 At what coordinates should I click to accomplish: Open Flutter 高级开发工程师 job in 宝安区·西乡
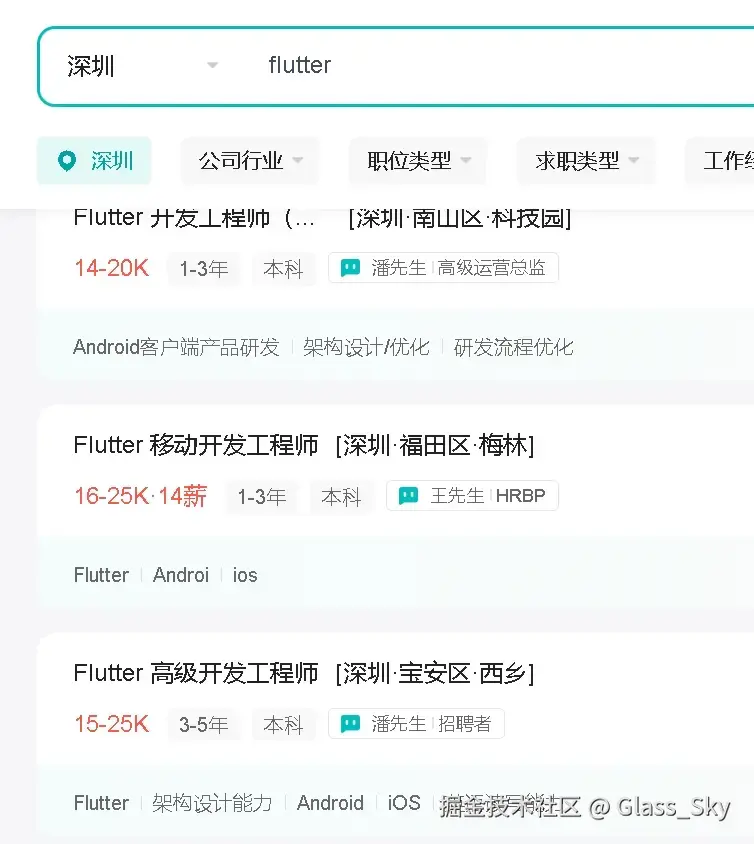(196, 673)
